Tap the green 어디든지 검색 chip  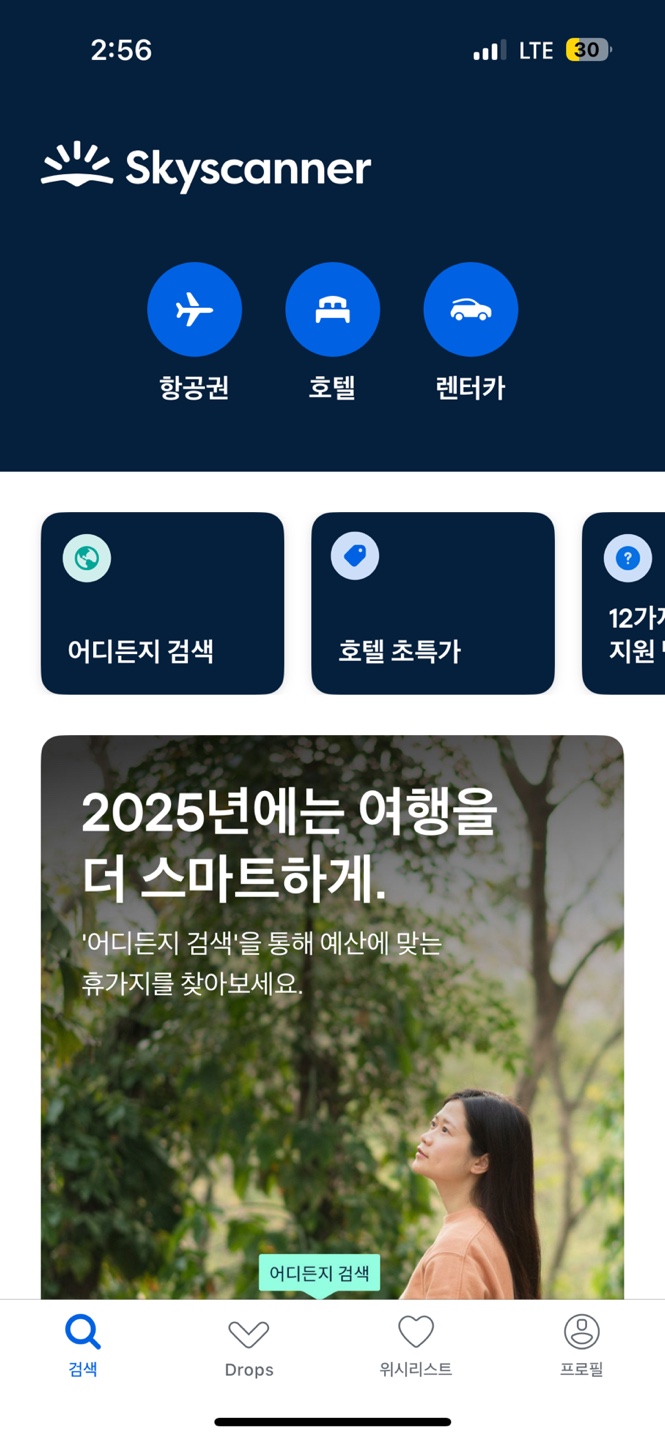pos(319,1273)
